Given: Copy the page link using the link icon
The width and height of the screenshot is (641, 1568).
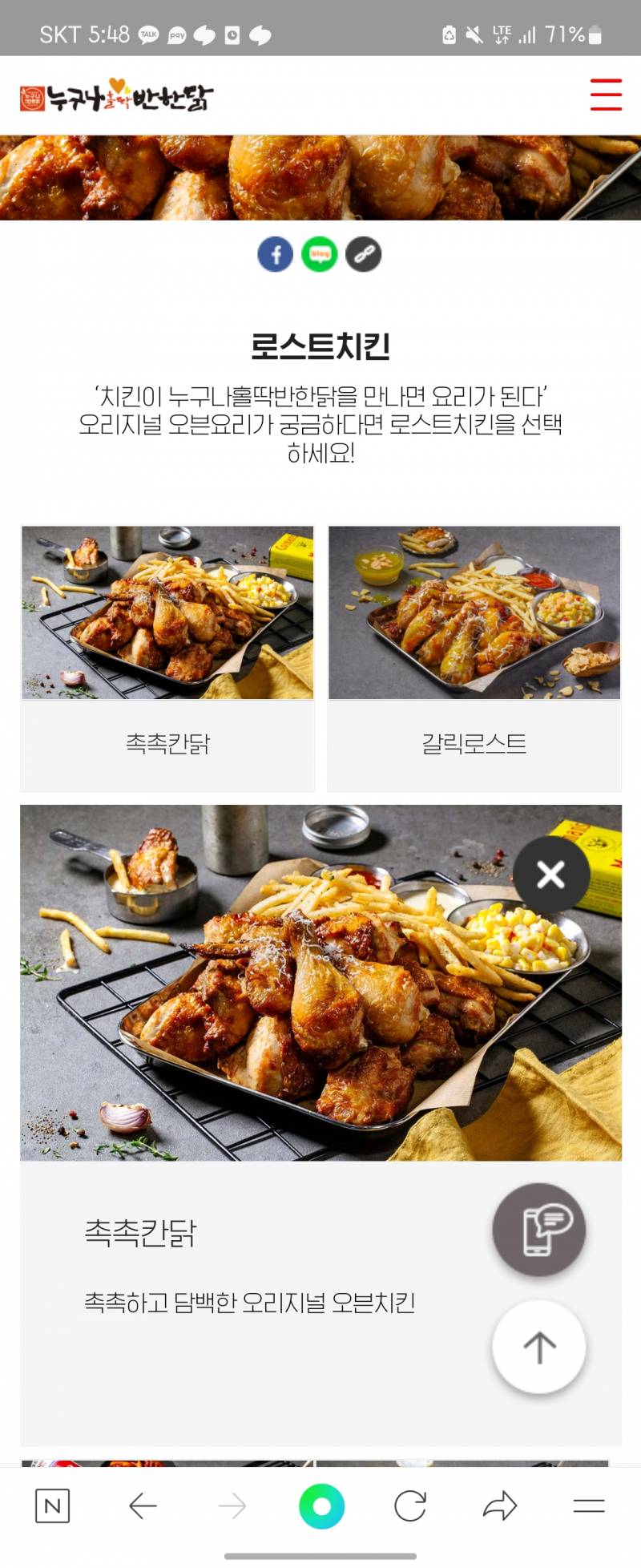Looking at the screenshot, I should (364, 254).
